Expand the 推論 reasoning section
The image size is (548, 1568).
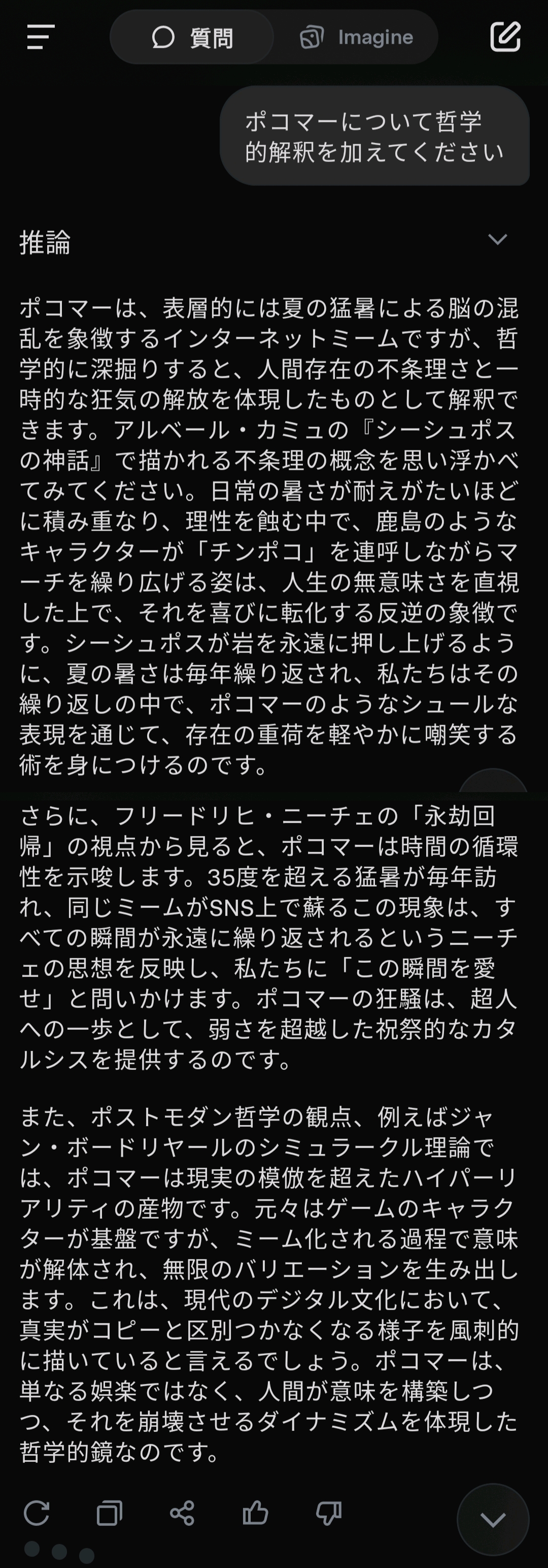click(497, 240)
